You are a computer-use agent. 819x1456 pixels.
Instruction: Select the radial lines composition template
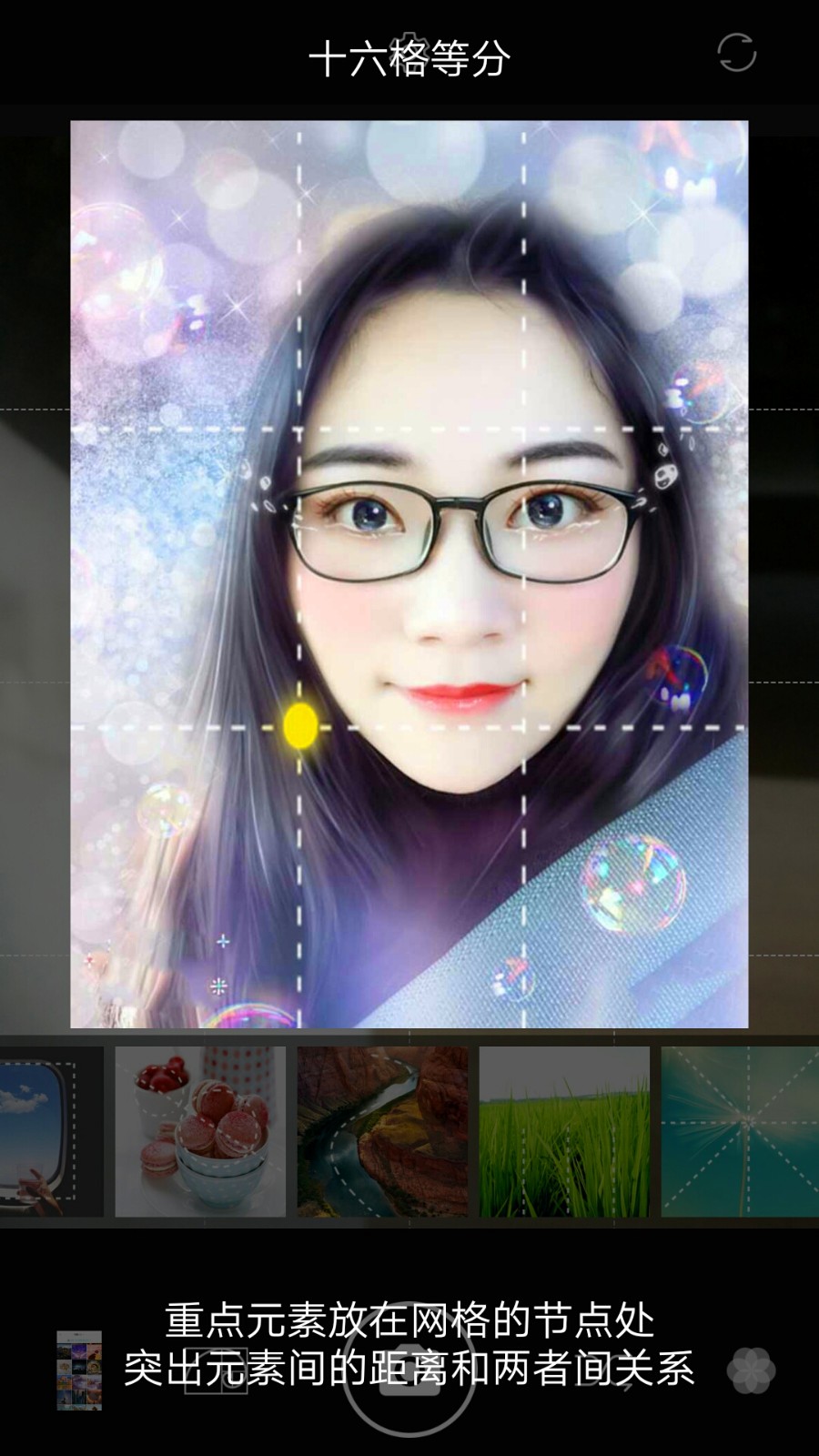739,1131
